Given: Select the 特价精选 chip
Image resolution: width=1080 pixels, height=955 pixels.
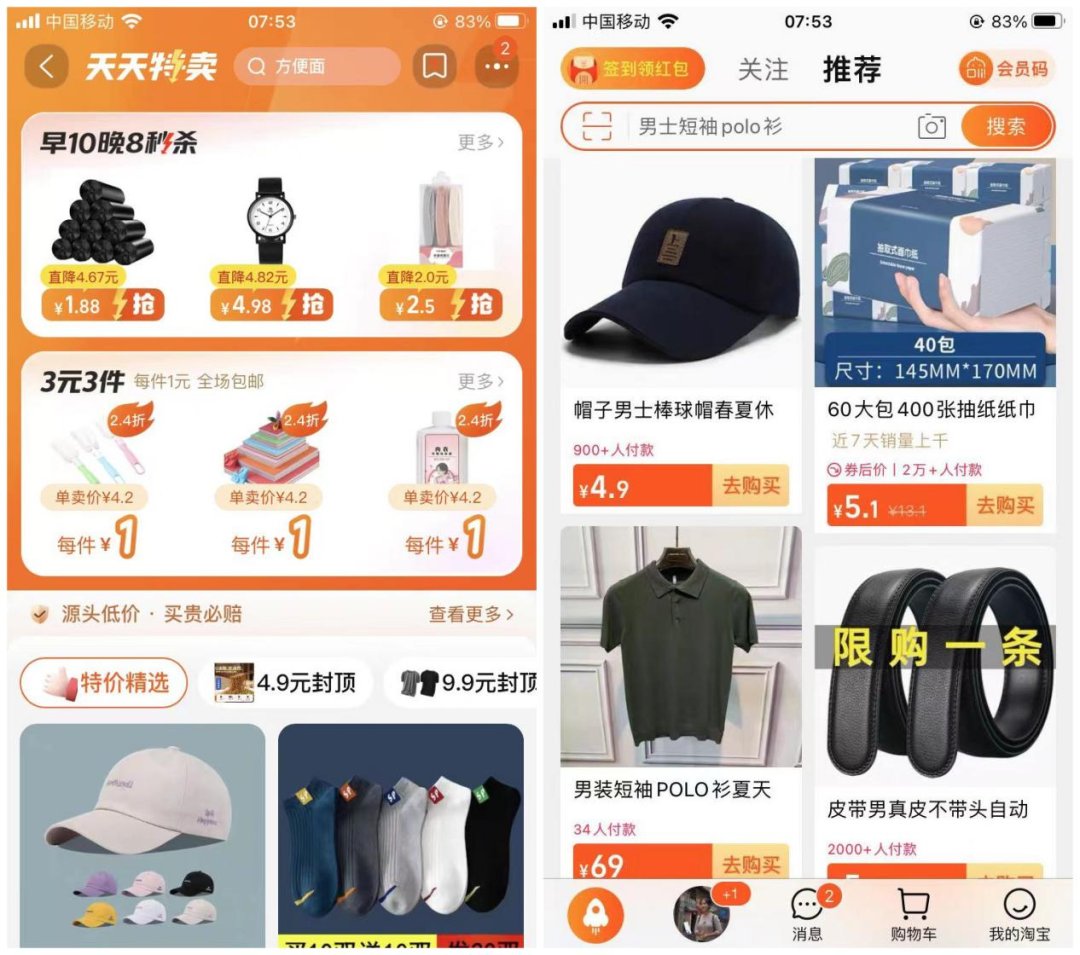Looking at the screenshot, I should pyautogui.click(x=104, y=683).
